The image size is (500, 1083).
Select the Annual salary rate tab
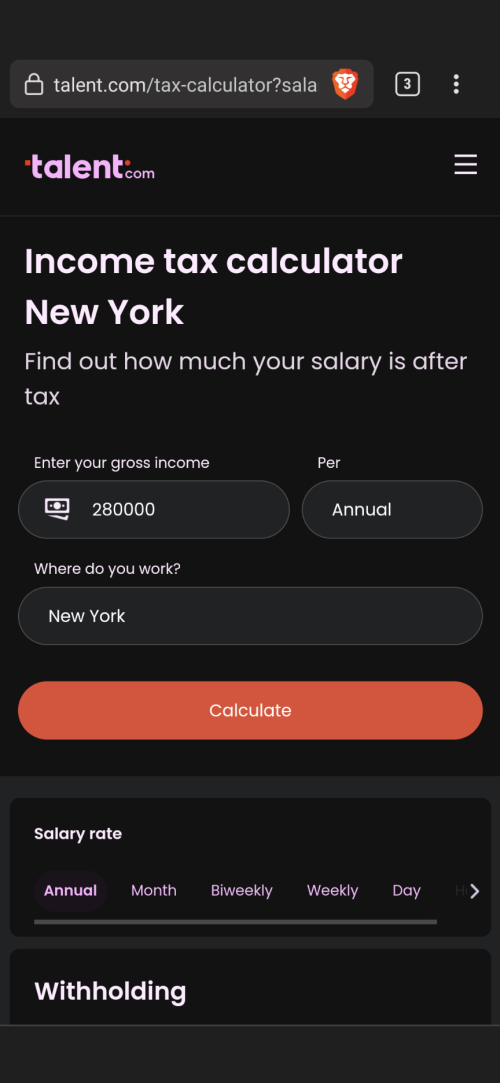(70, 891)
